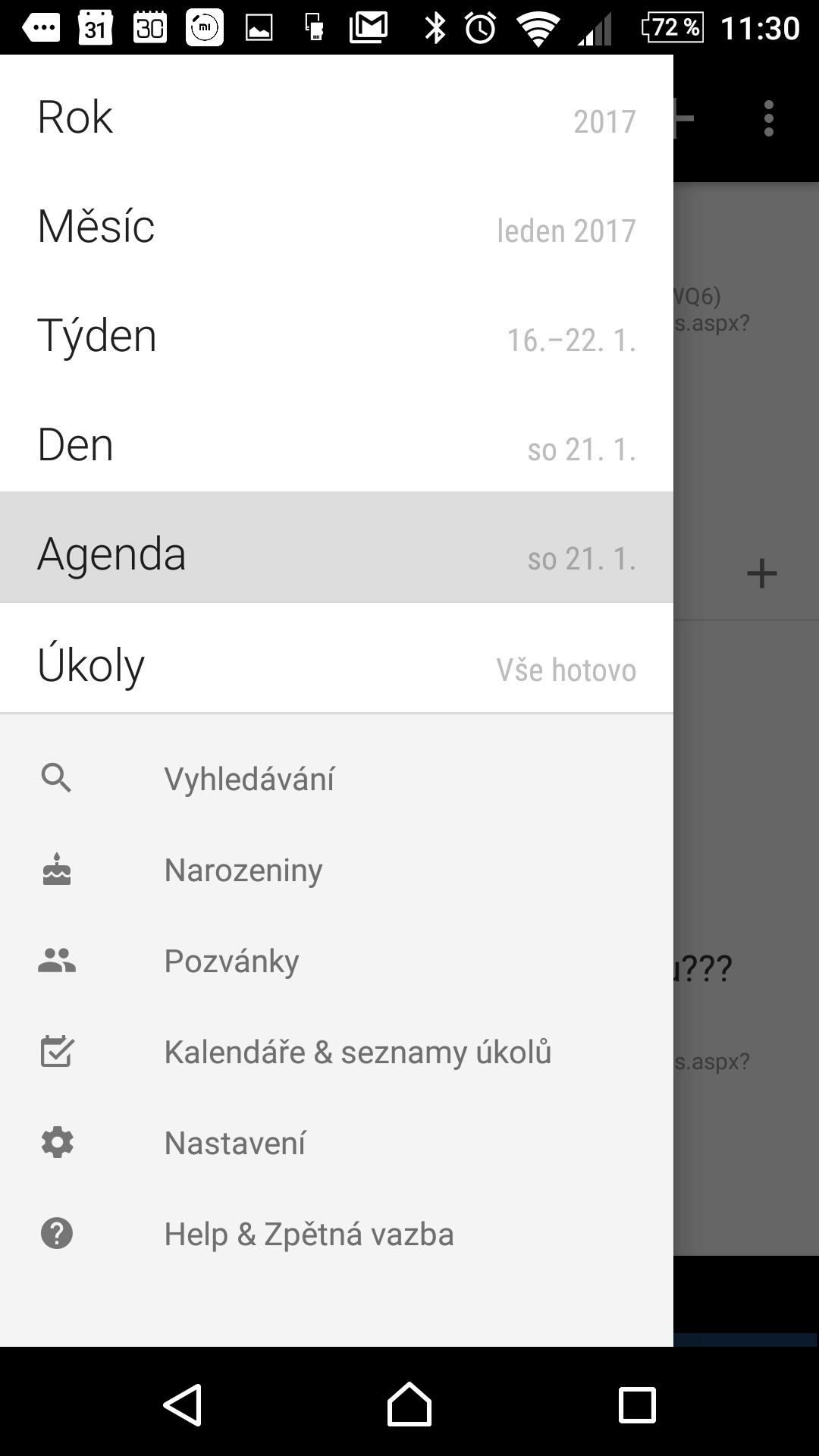The image size is (819, 1456).
Task: Open the Měsíc month view
Action: click(x=337, y=227)
